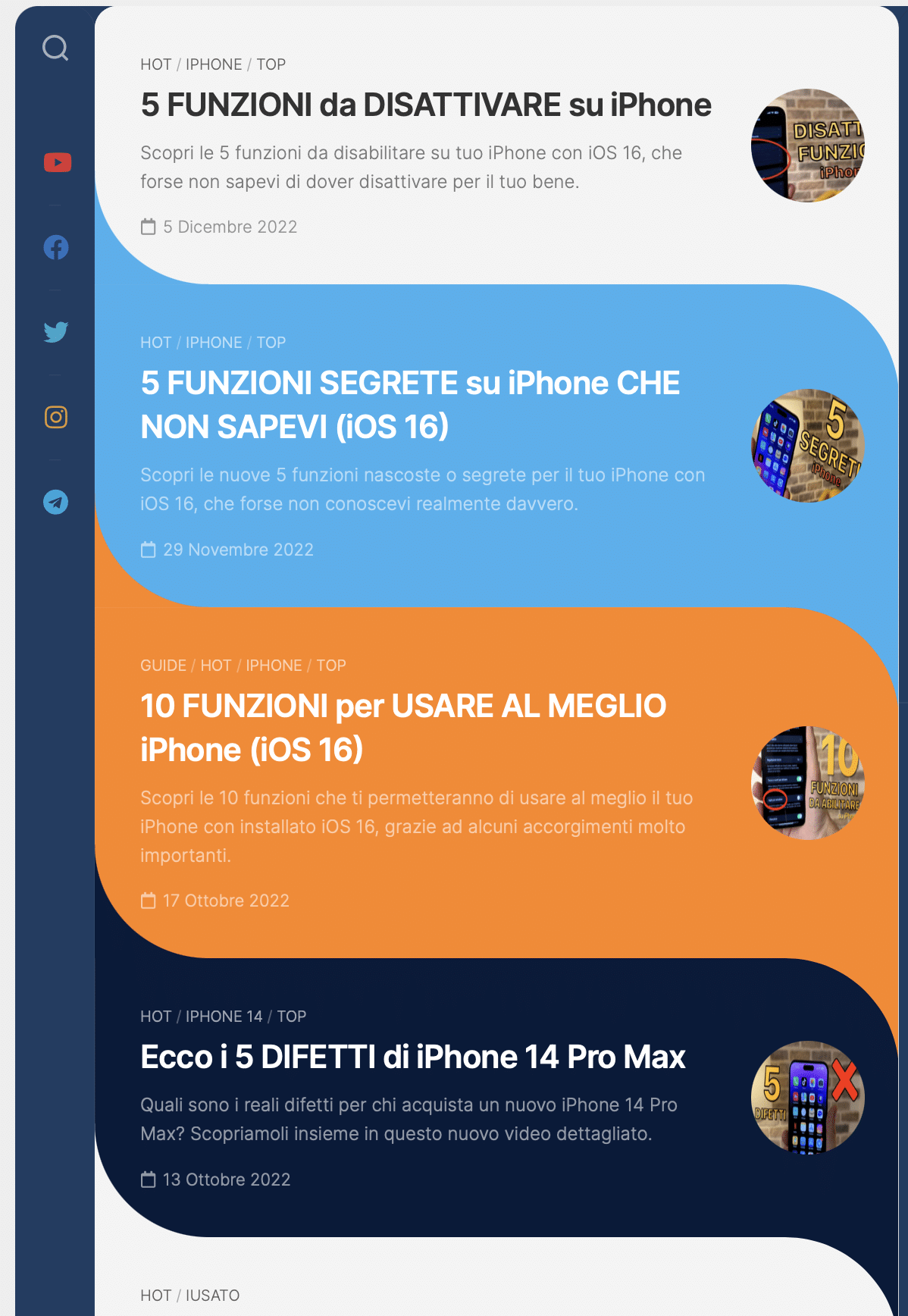Visit the Facebook page icon
Viewport: 908px width, 1316px height.
[56, 247]
